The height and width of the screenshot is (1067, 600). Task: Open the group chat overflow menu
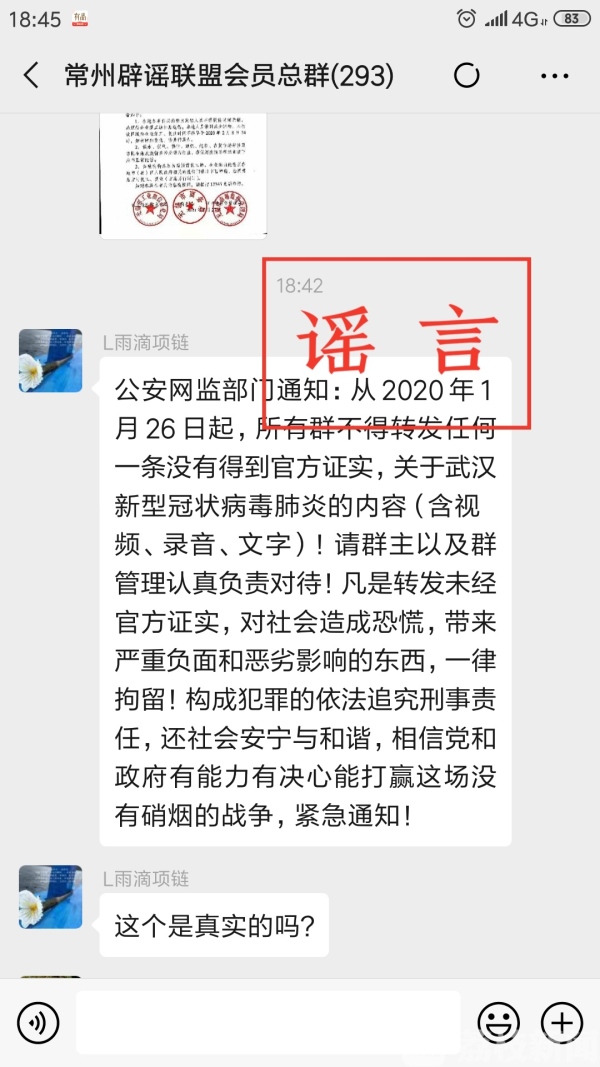click(554, 76)
